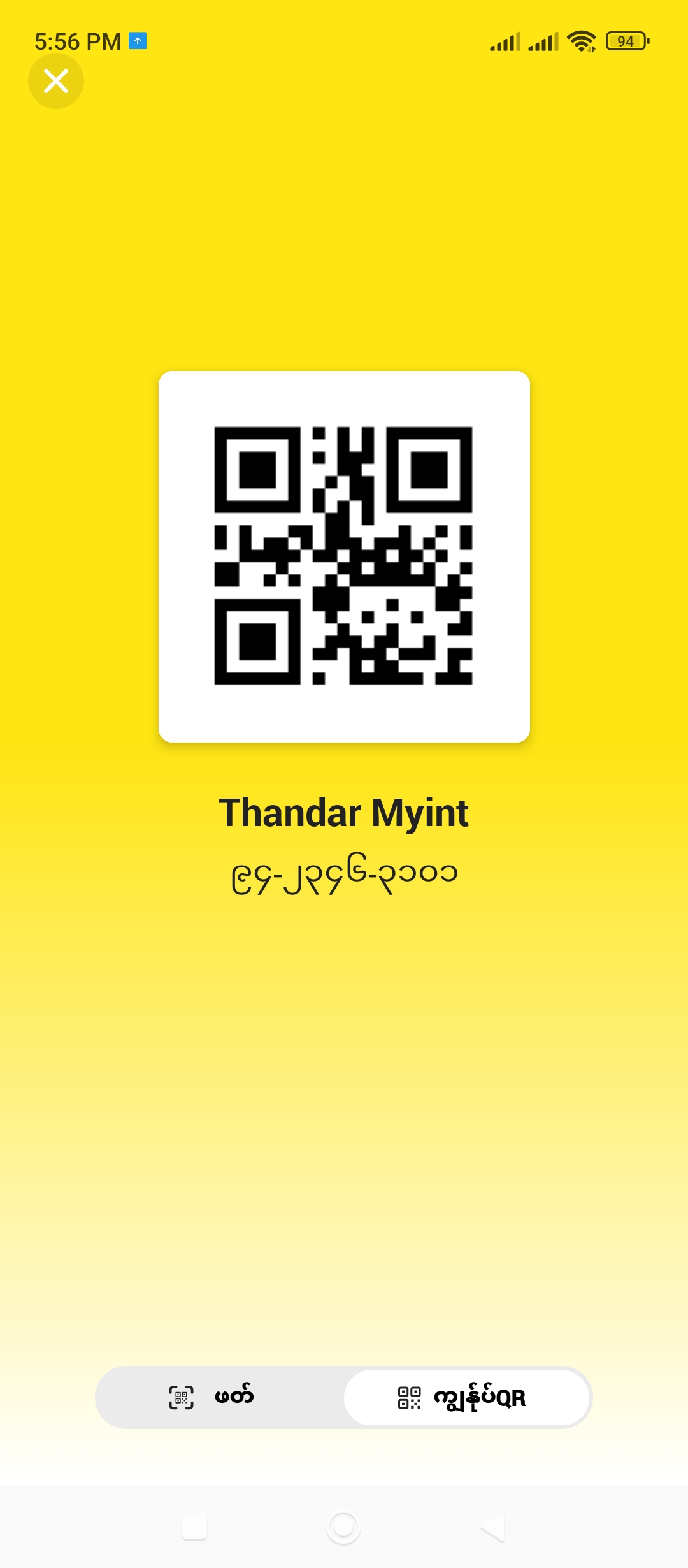Open the recent apps view
This screenshot has height=1568, width=688.
click(194, 1527)
